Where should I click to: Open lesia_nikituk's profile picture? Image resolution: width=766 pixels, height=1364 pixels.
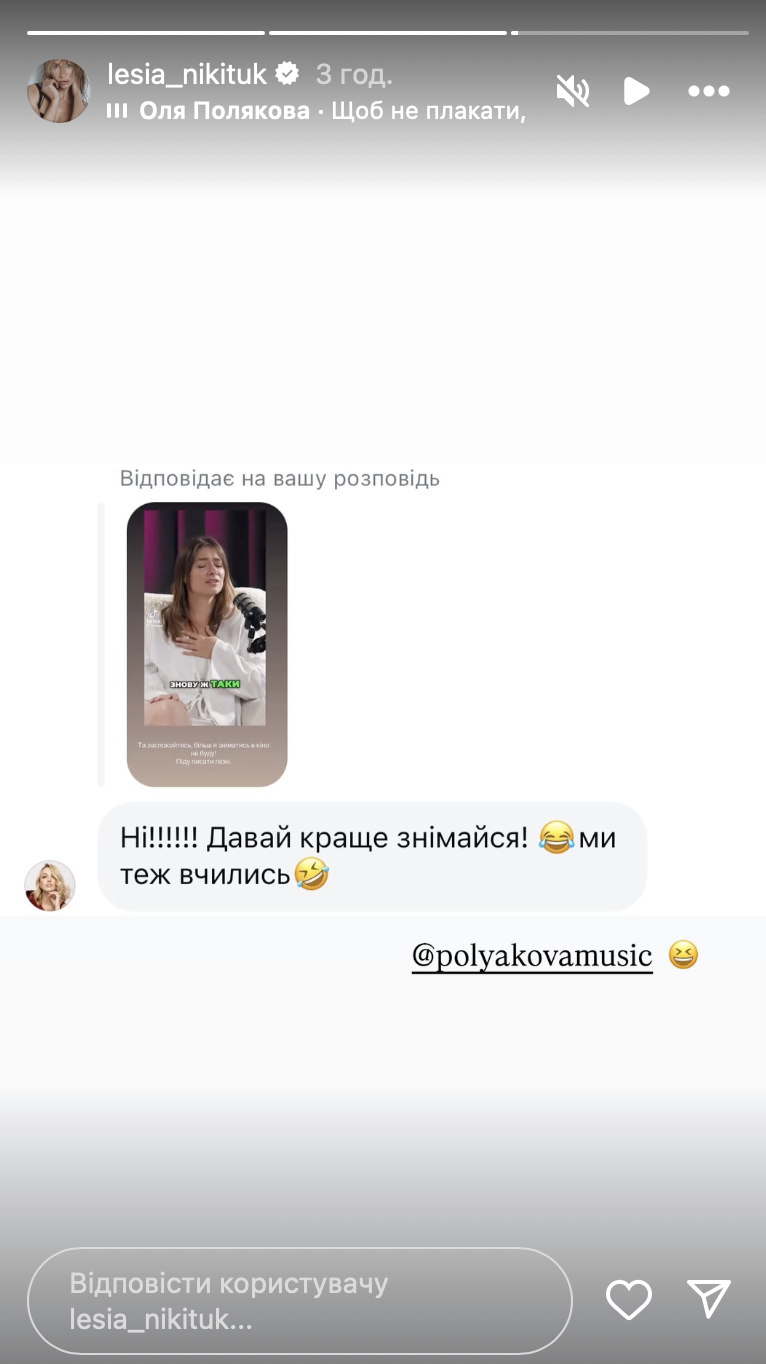[x=59, y=91]
